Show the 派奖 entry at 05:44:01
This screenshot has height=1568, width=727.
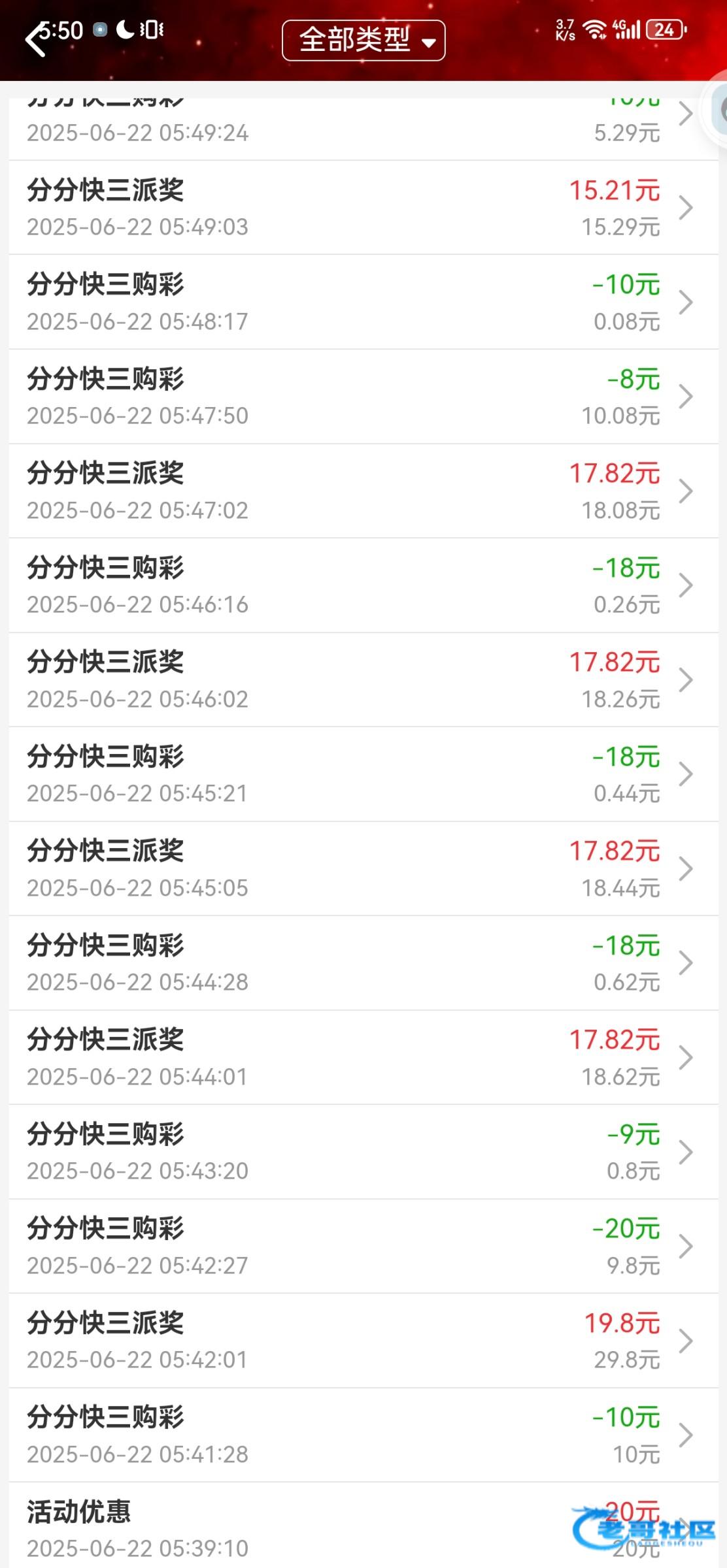pos(363,1057)
